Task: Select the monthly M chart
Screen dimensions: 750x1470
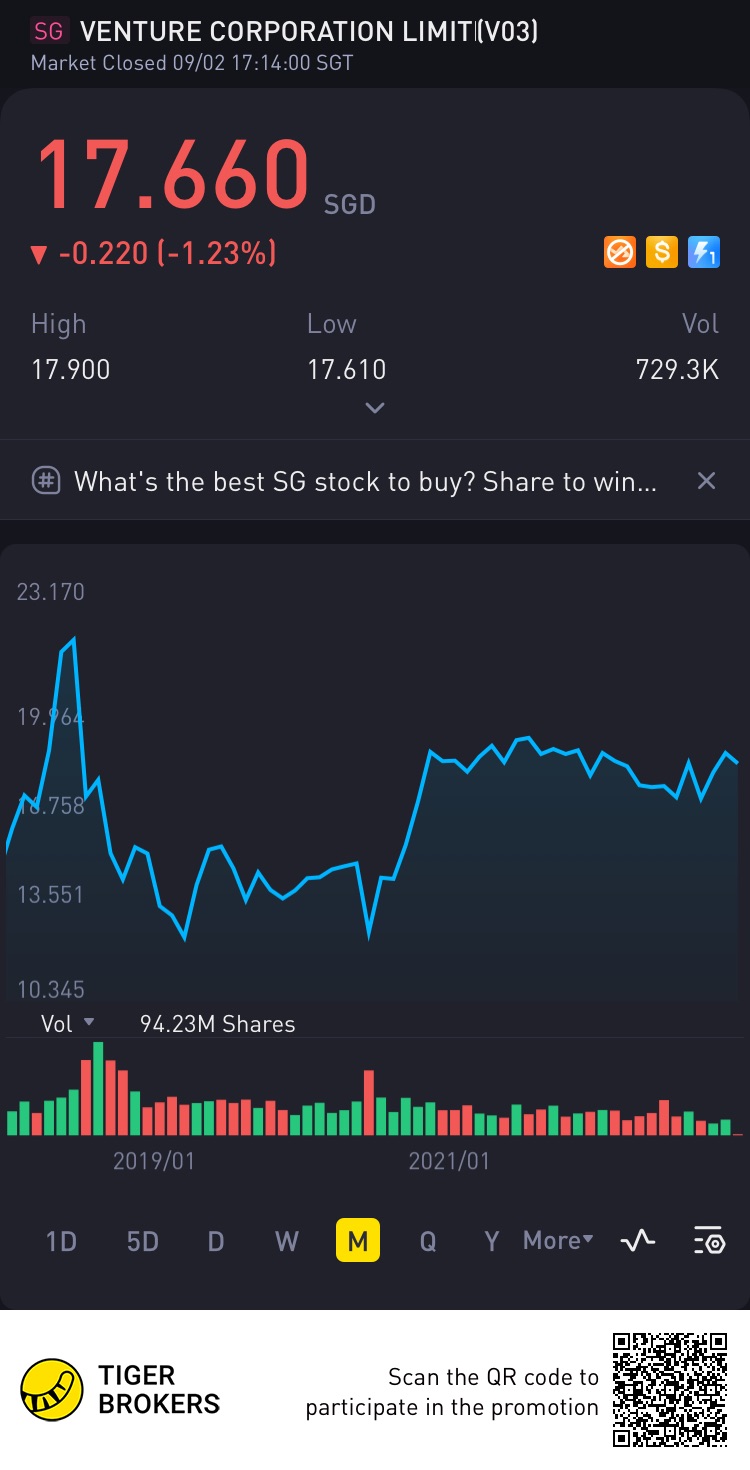Action: (358, 1241)
